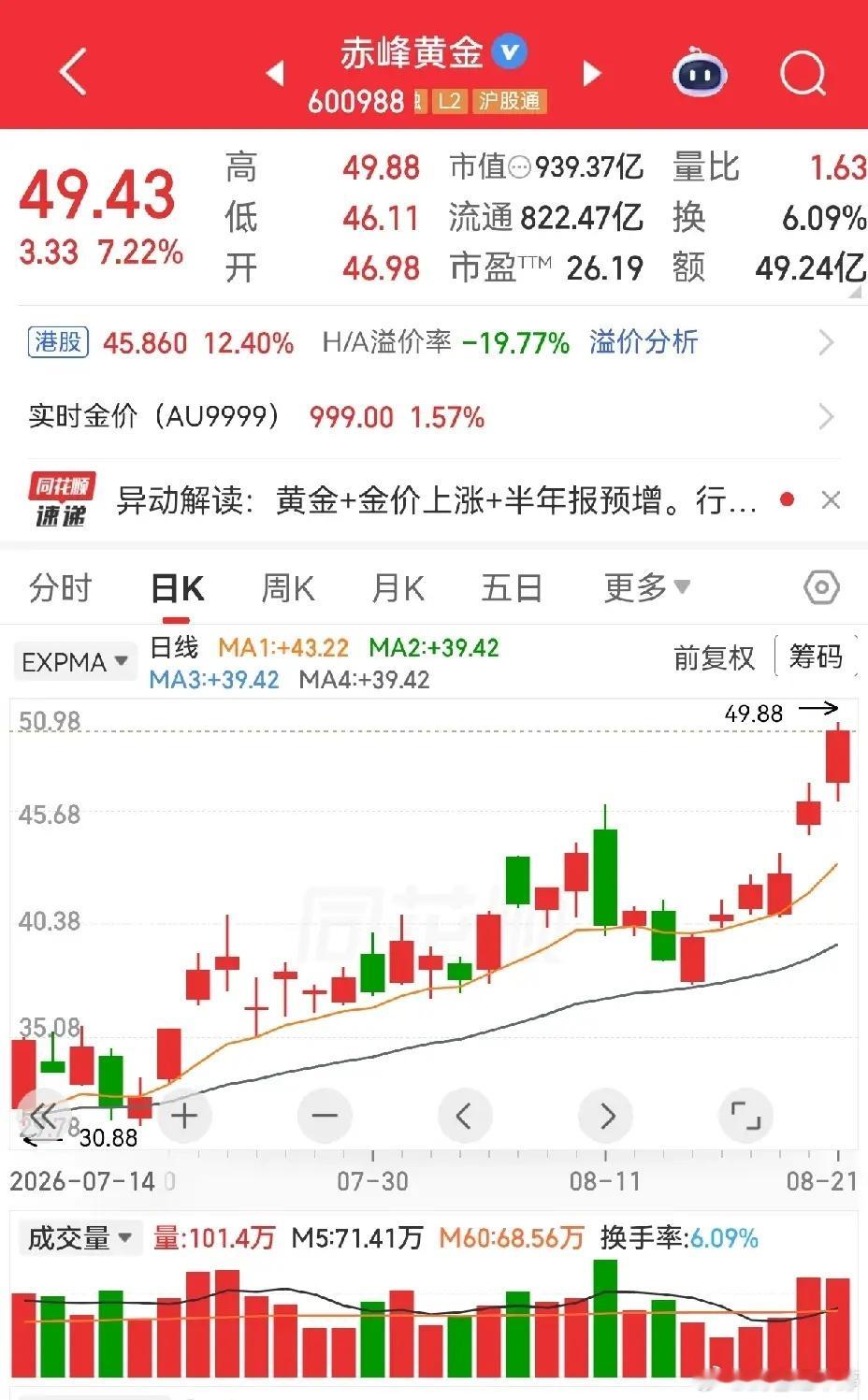Open the robot assistant icon
Viewport: 868px width, 1400px height.
701,72
